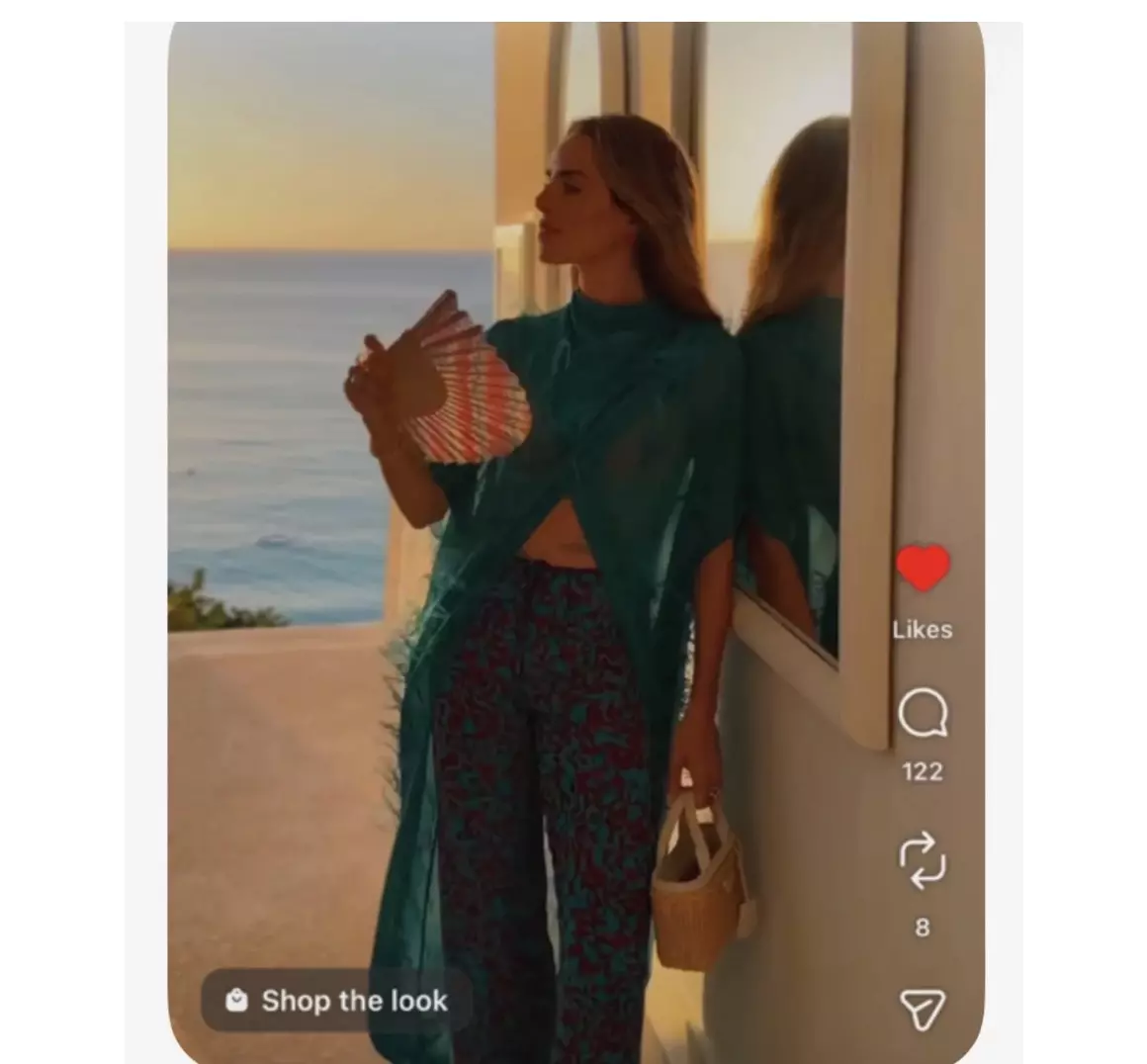Open the Shop the look button
The width and height of the screenshot is (1147, 1064).
(336, 1001)
